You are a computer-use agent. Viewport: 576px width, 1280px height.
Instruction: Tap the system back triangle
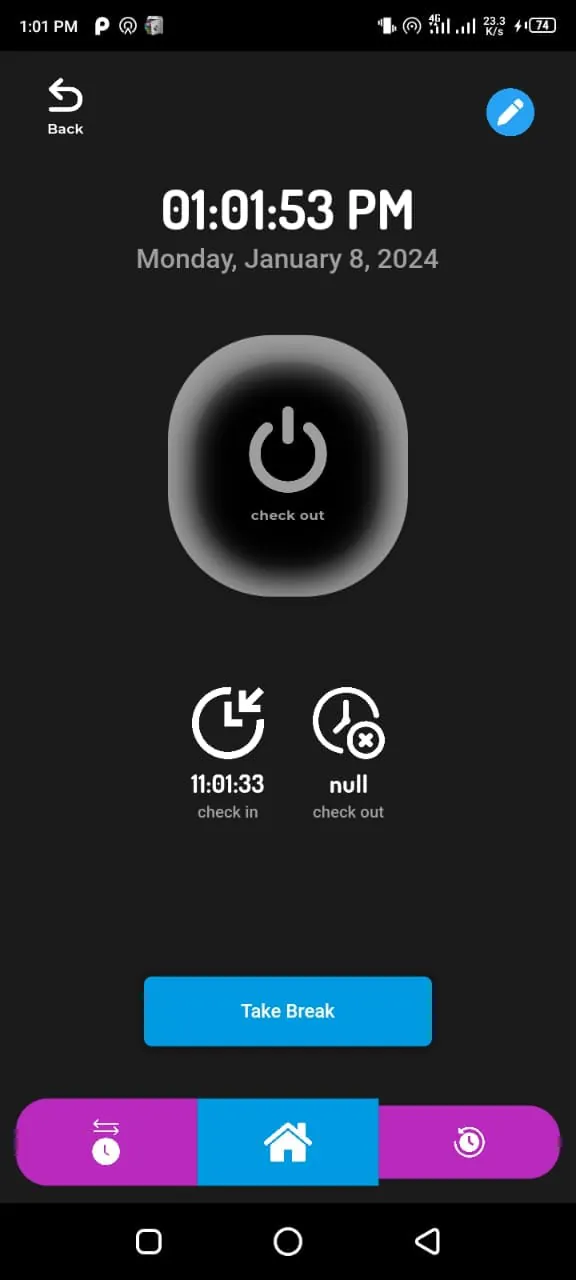(x=427, y=1242)
